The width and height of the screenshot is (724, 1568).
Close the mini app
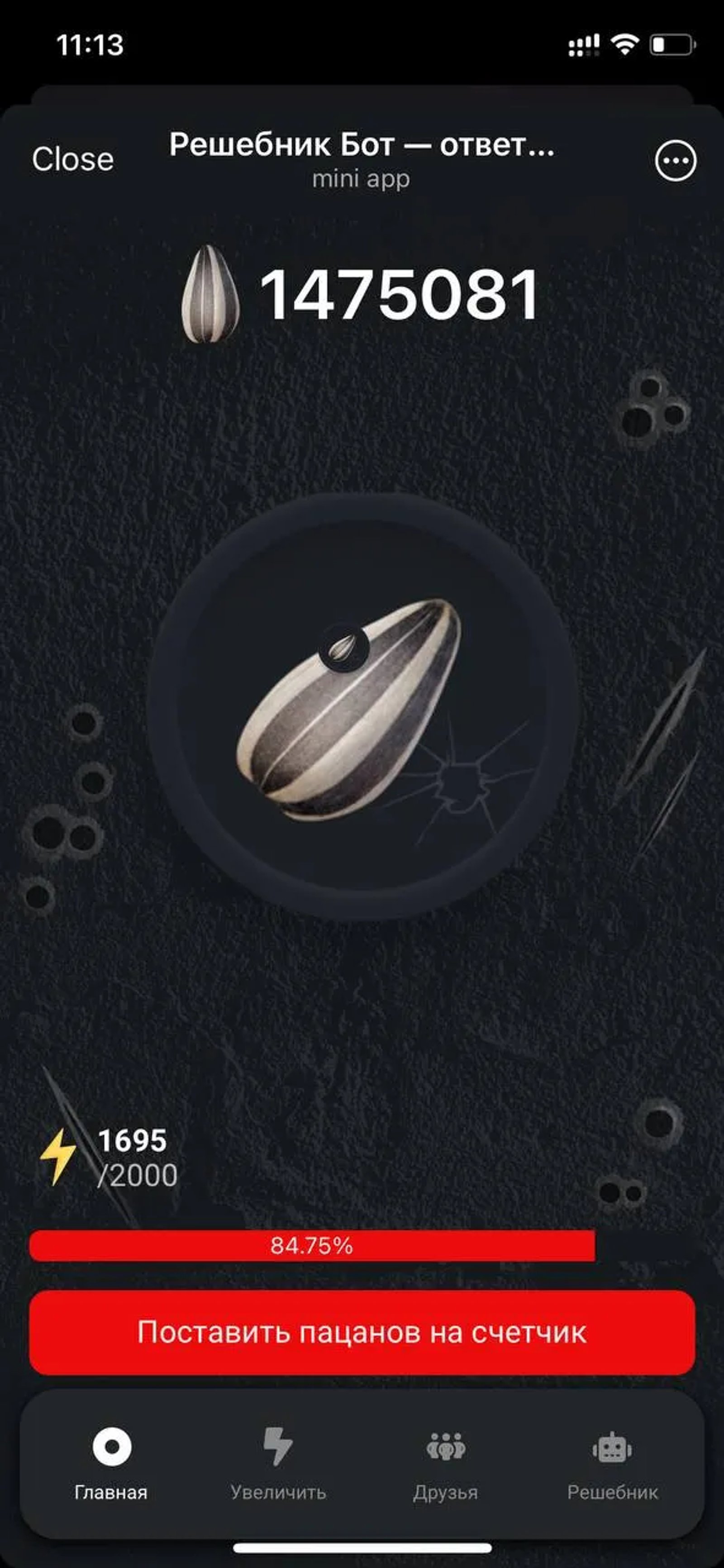[72, 159]
